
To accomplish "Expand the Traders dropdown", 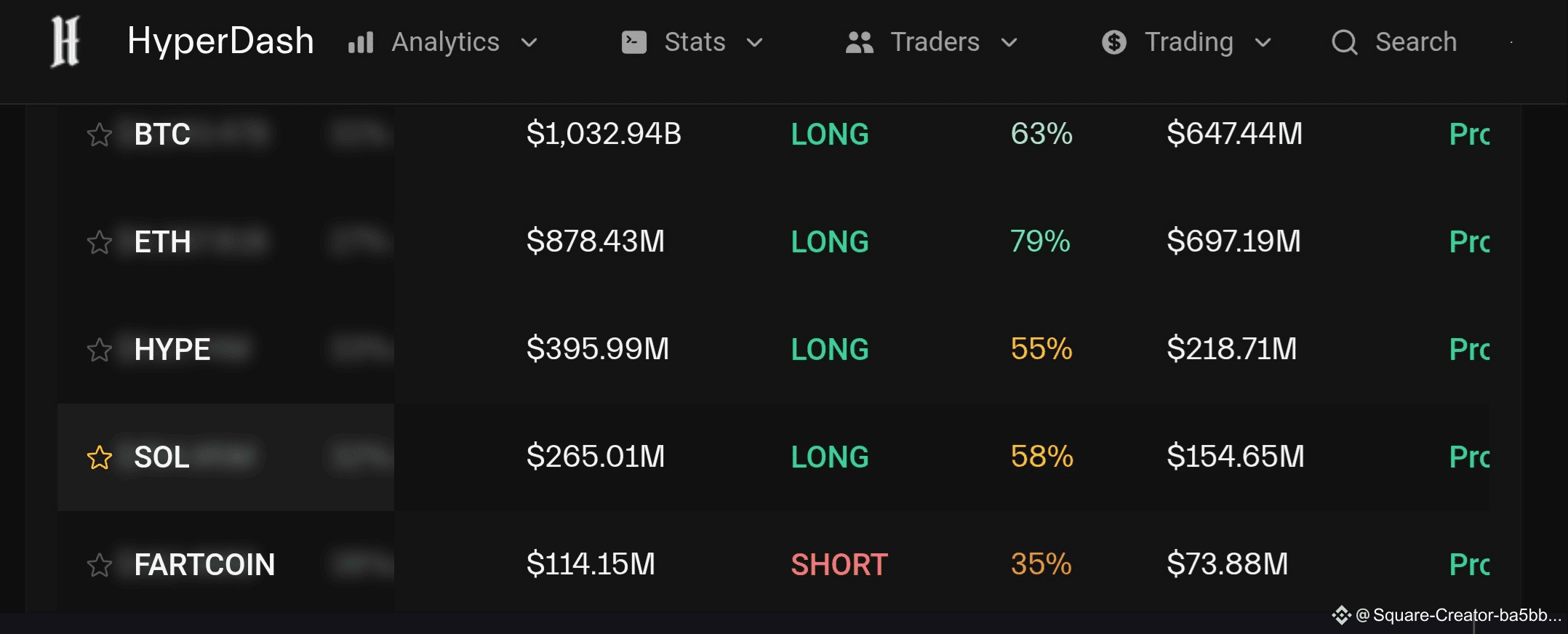I will click(x=932, y=42).
